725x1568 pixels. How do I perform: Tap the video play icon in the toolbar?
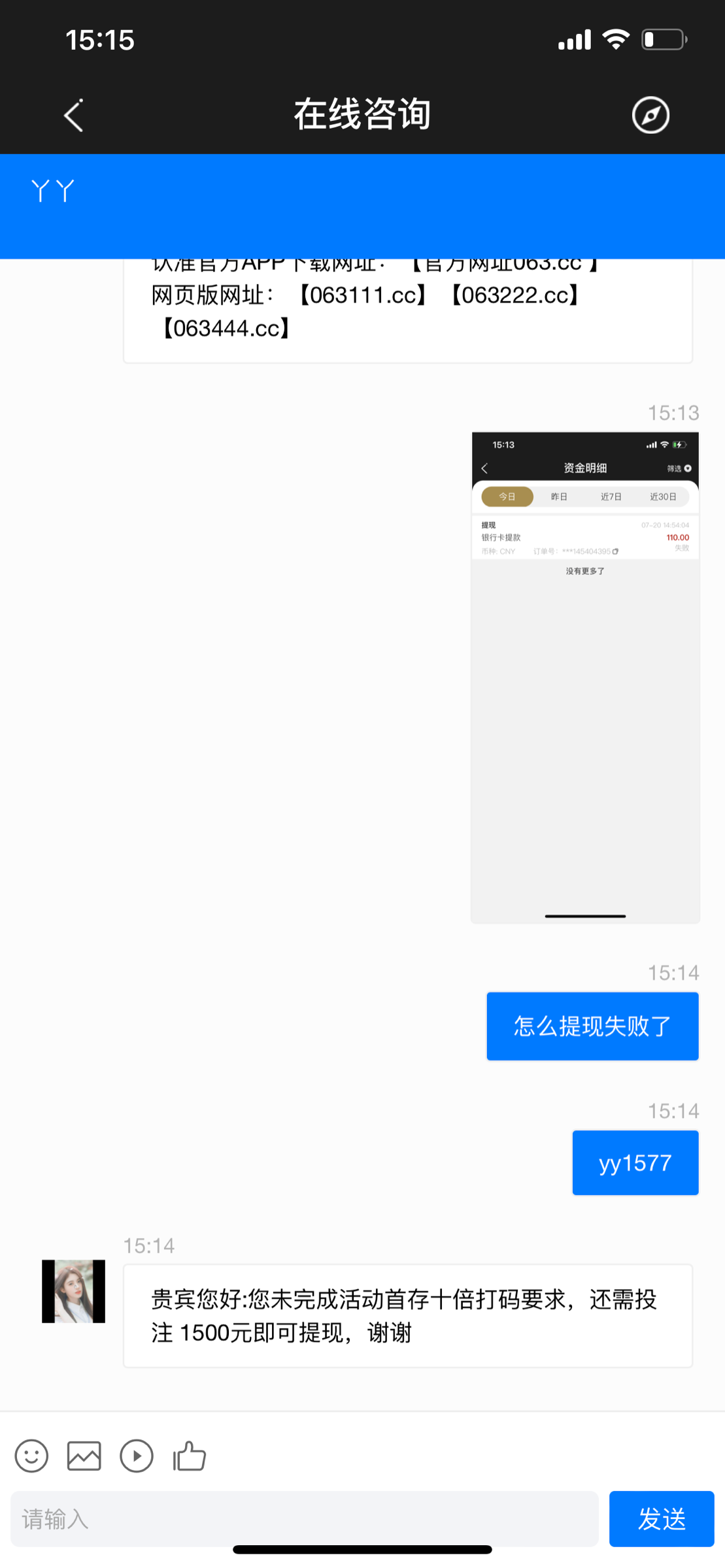(137, 1456)
